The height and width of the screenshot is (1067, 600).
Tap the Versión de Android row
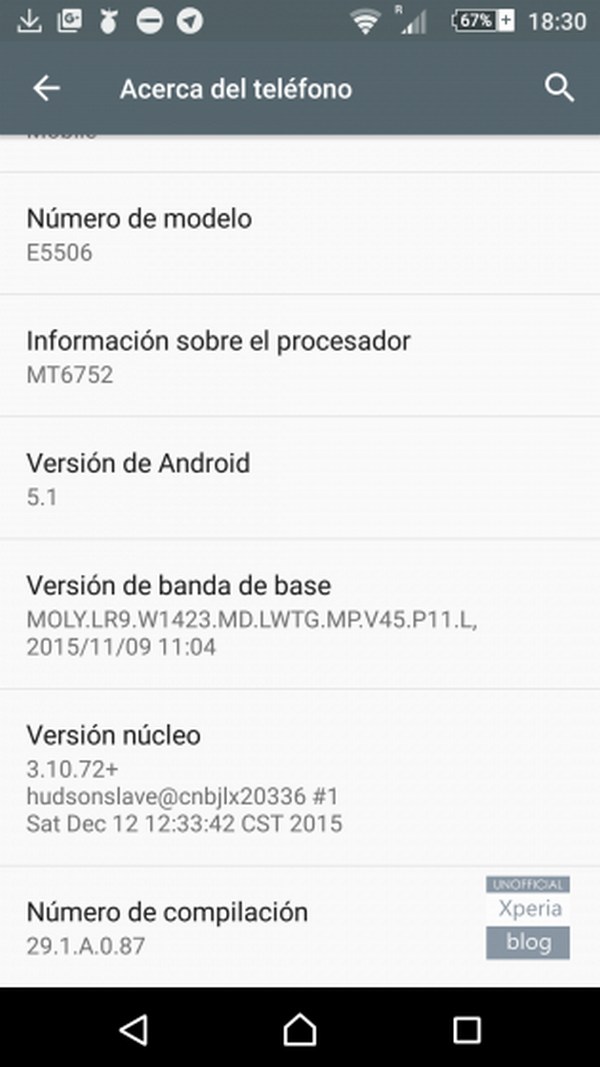[x=300, y=478]
